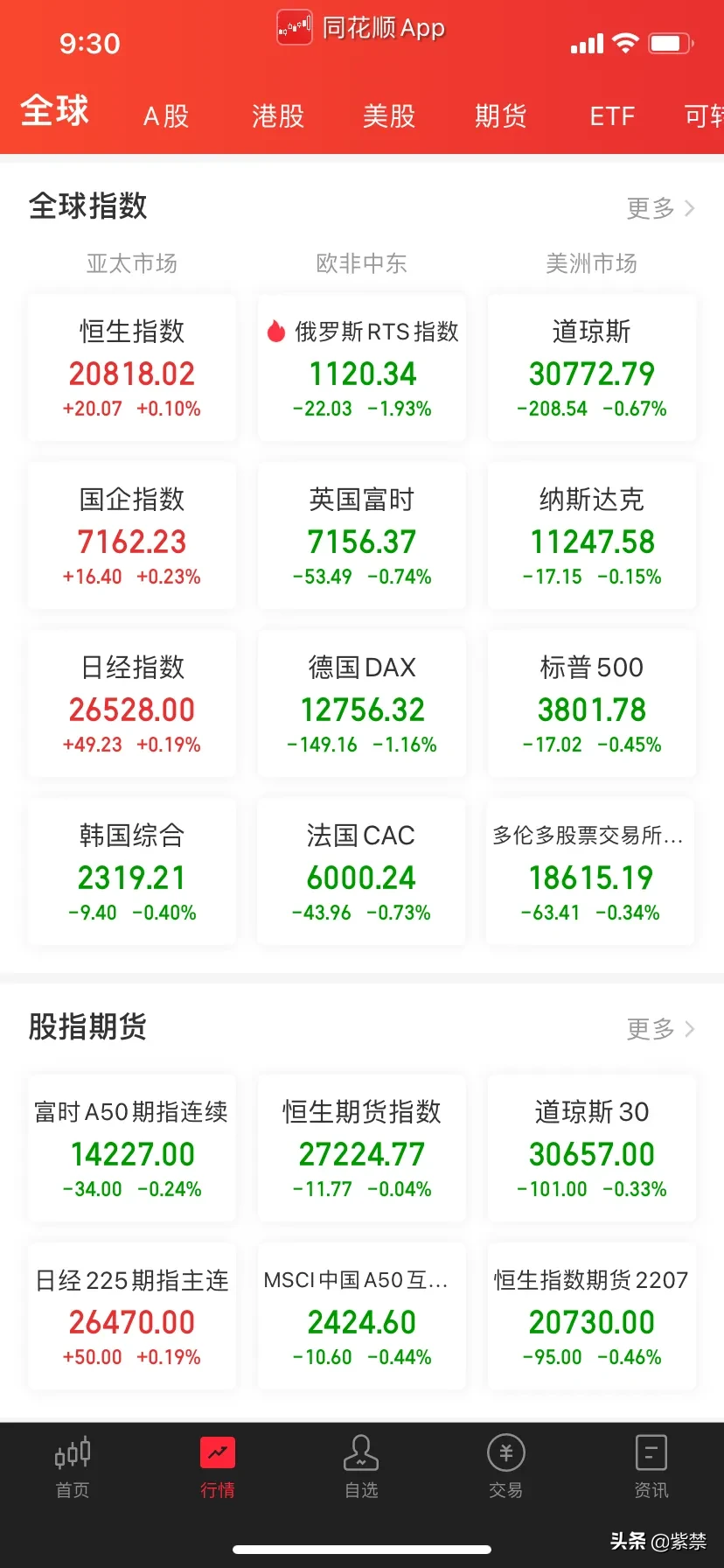
Task: Open the 期货 tab
Action: pos(500,115)
